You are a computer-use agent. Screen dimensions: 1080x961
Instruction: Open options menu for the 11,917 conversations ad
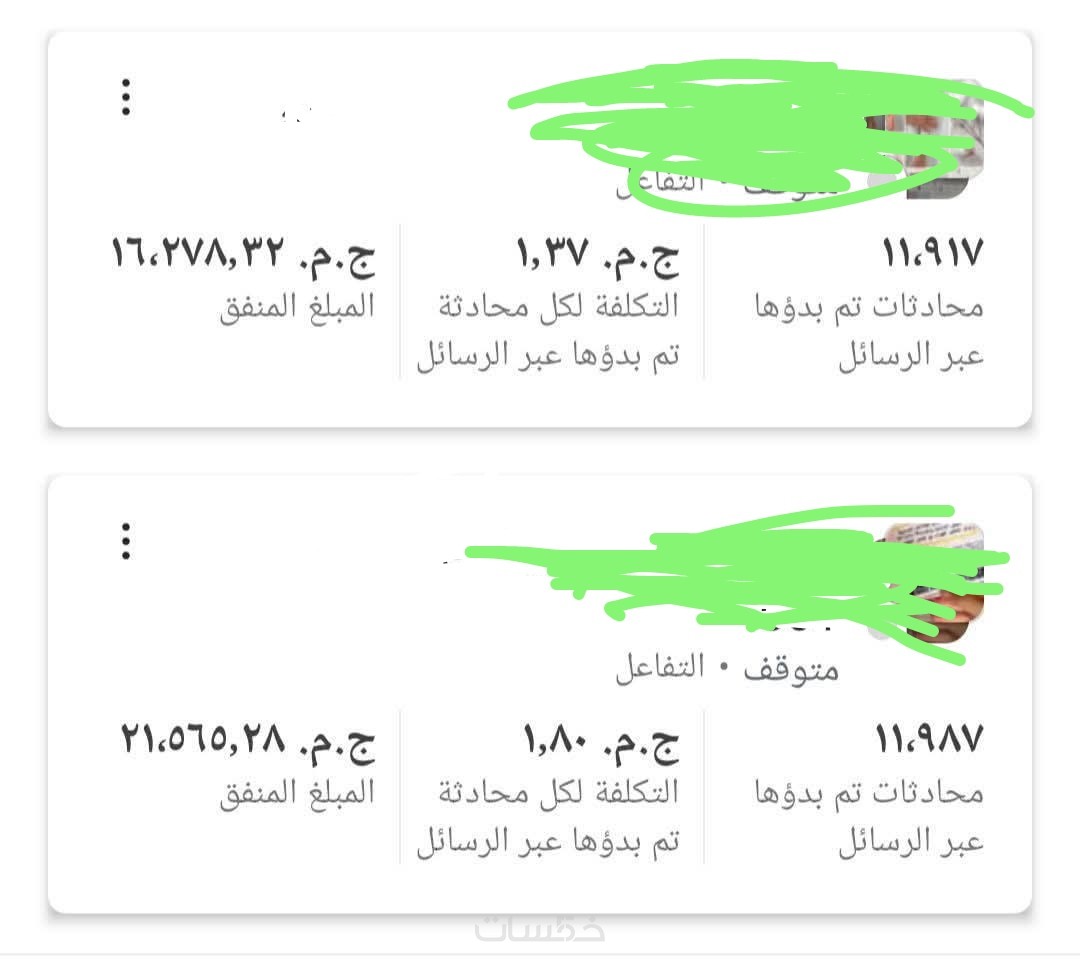point(126,98)
